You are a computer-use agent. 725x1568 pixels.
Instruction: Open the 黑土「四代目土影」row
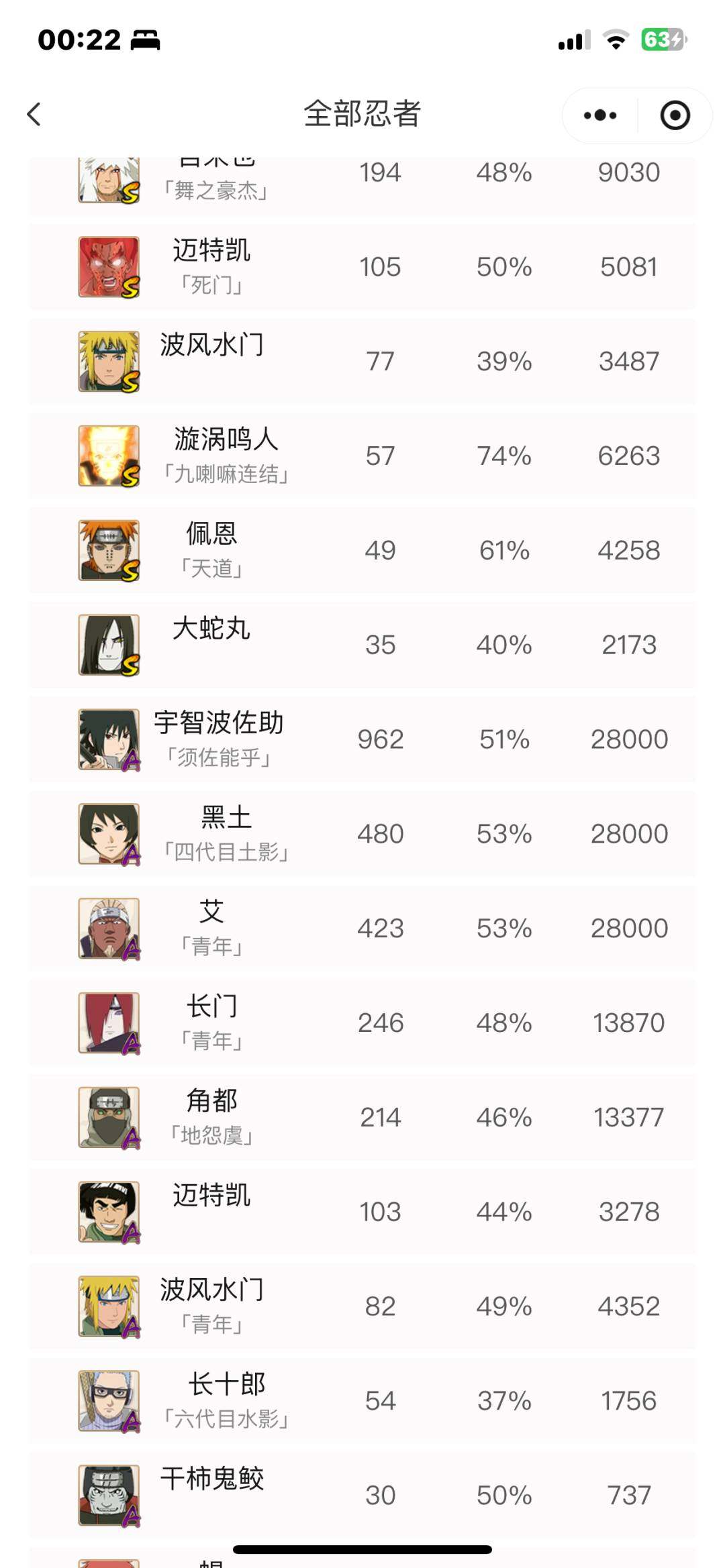coord(362,834)
